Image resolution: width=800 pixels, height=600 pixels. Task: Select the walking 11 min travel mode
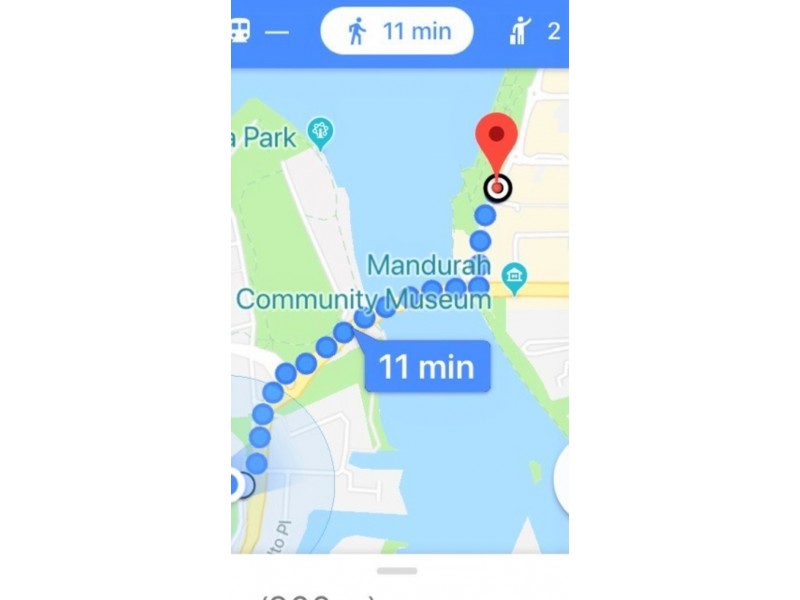click(398, 32)
